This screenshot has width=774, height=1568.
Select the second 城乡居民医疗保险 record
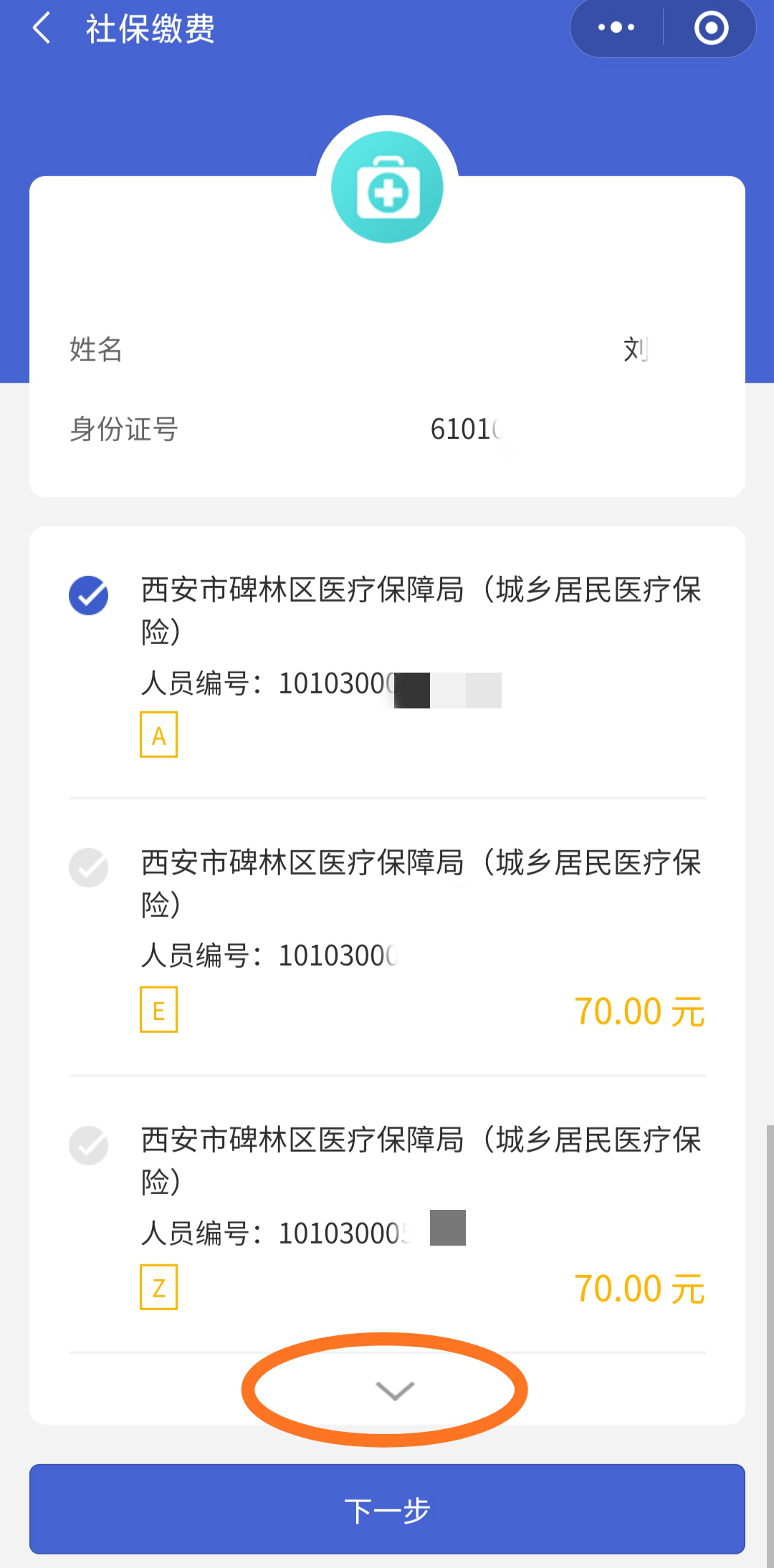point(88,868)
